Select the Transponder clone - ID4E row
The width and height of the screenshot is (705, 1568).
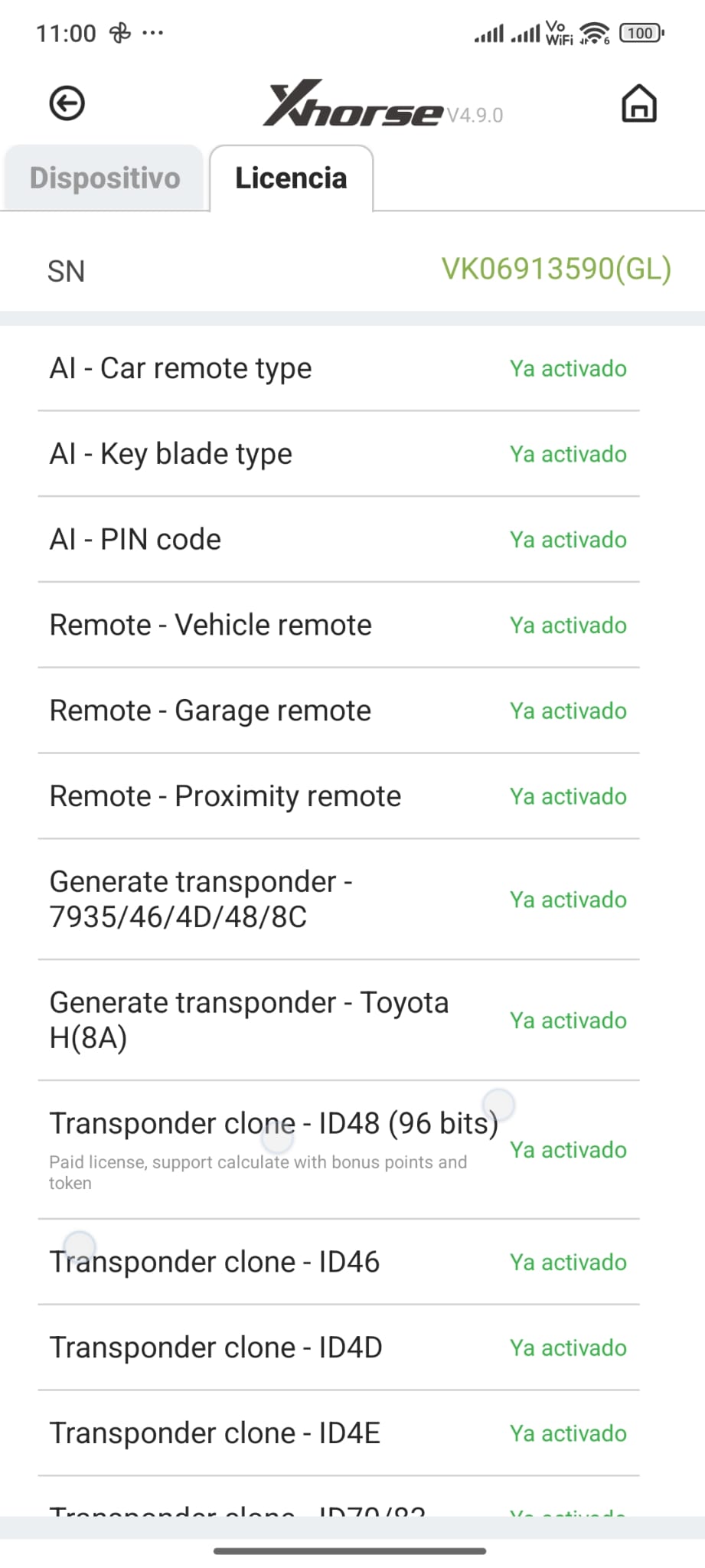tap(213, 1433)
